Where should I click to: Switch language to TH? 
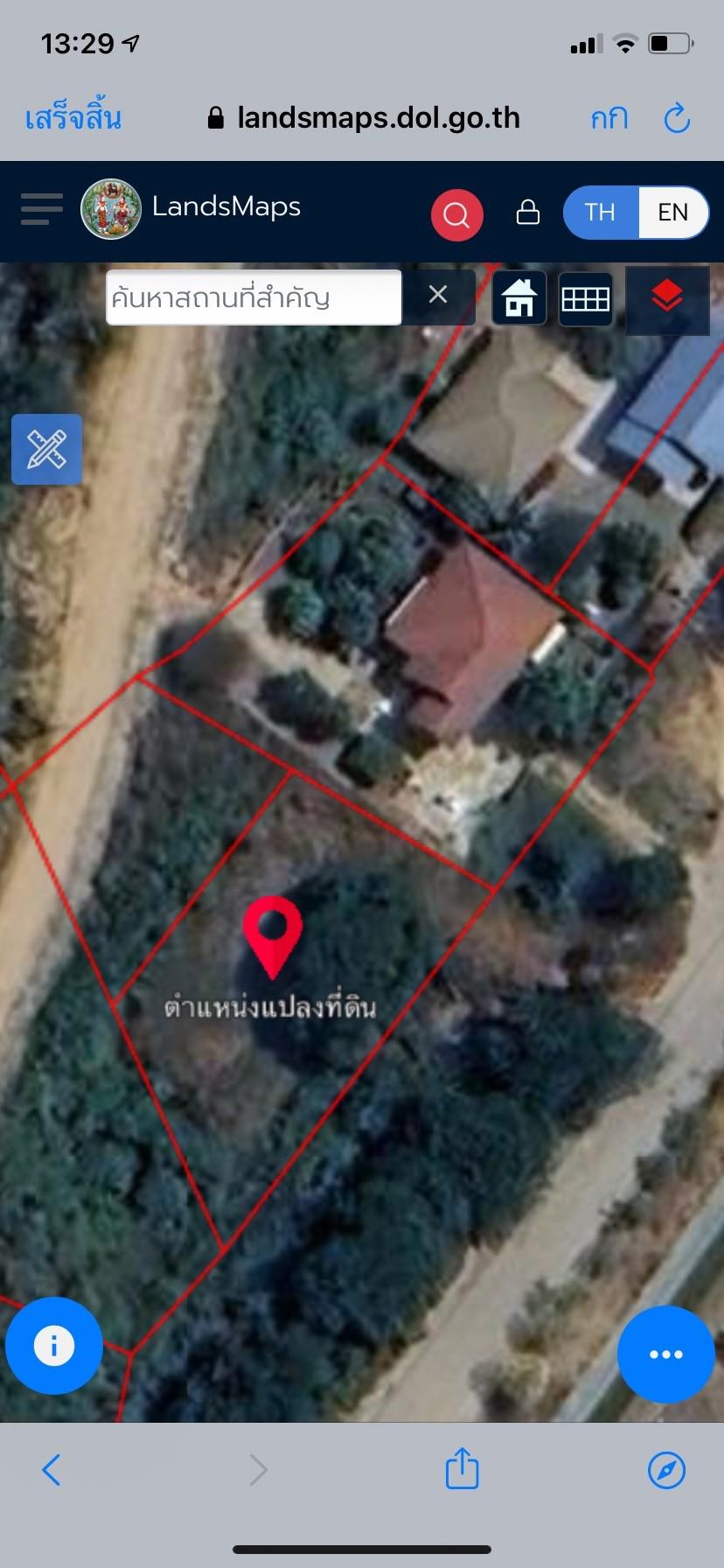(x=601, y=213)
